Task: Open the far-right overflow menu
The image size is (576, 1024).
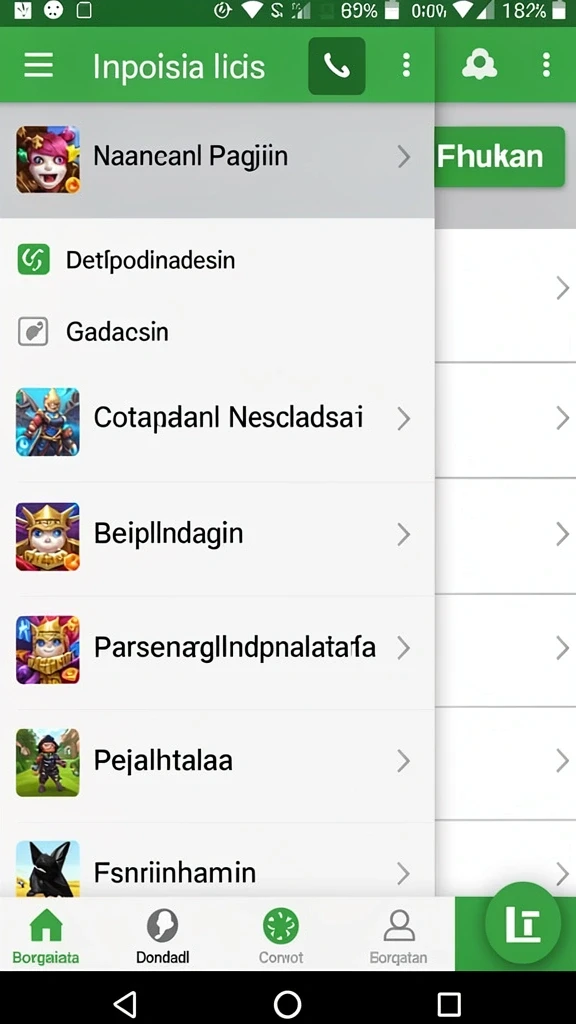Action: (547, 65)
